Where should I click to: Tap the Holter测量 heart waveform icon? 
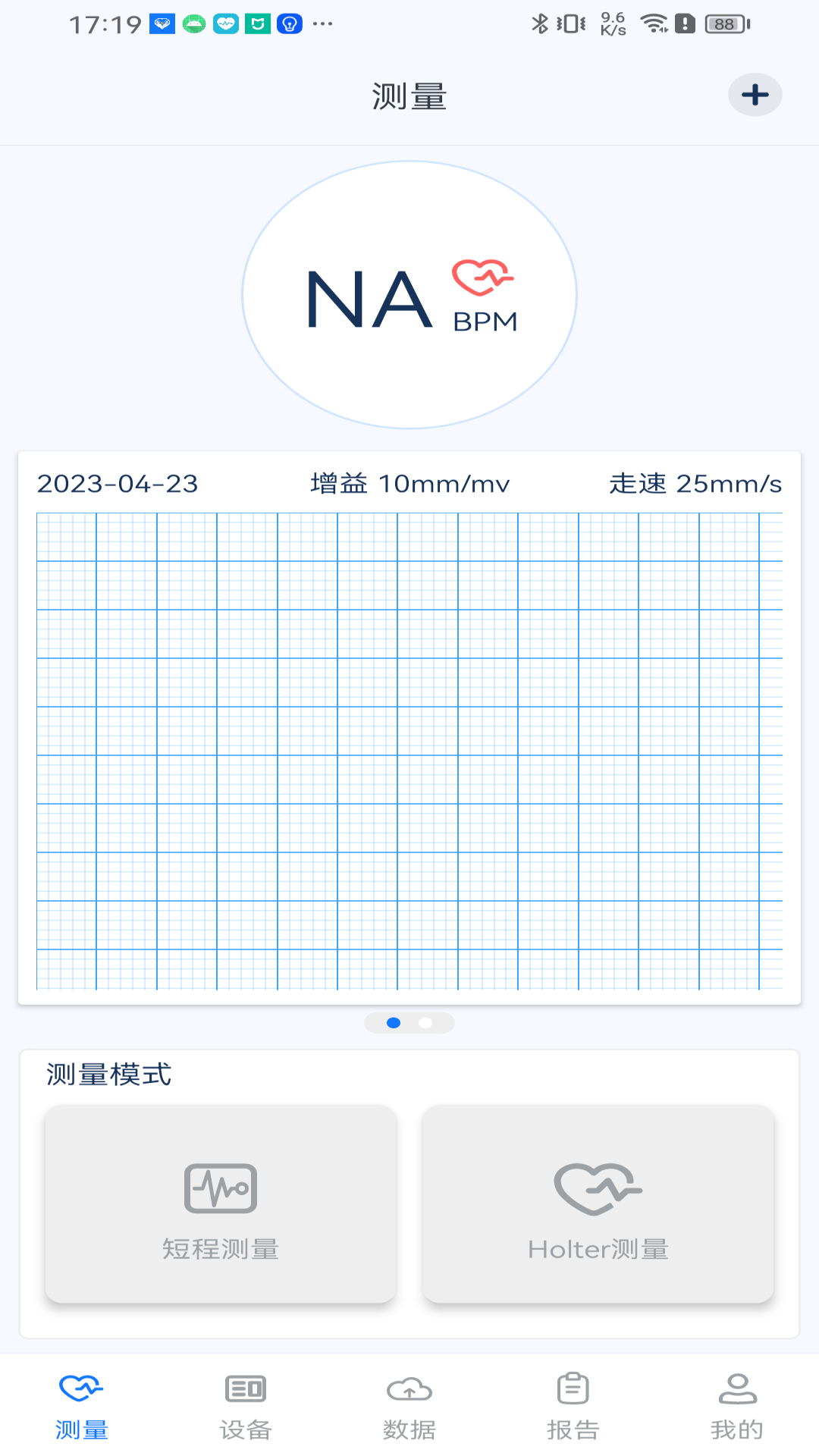[x=598, y=1188]
